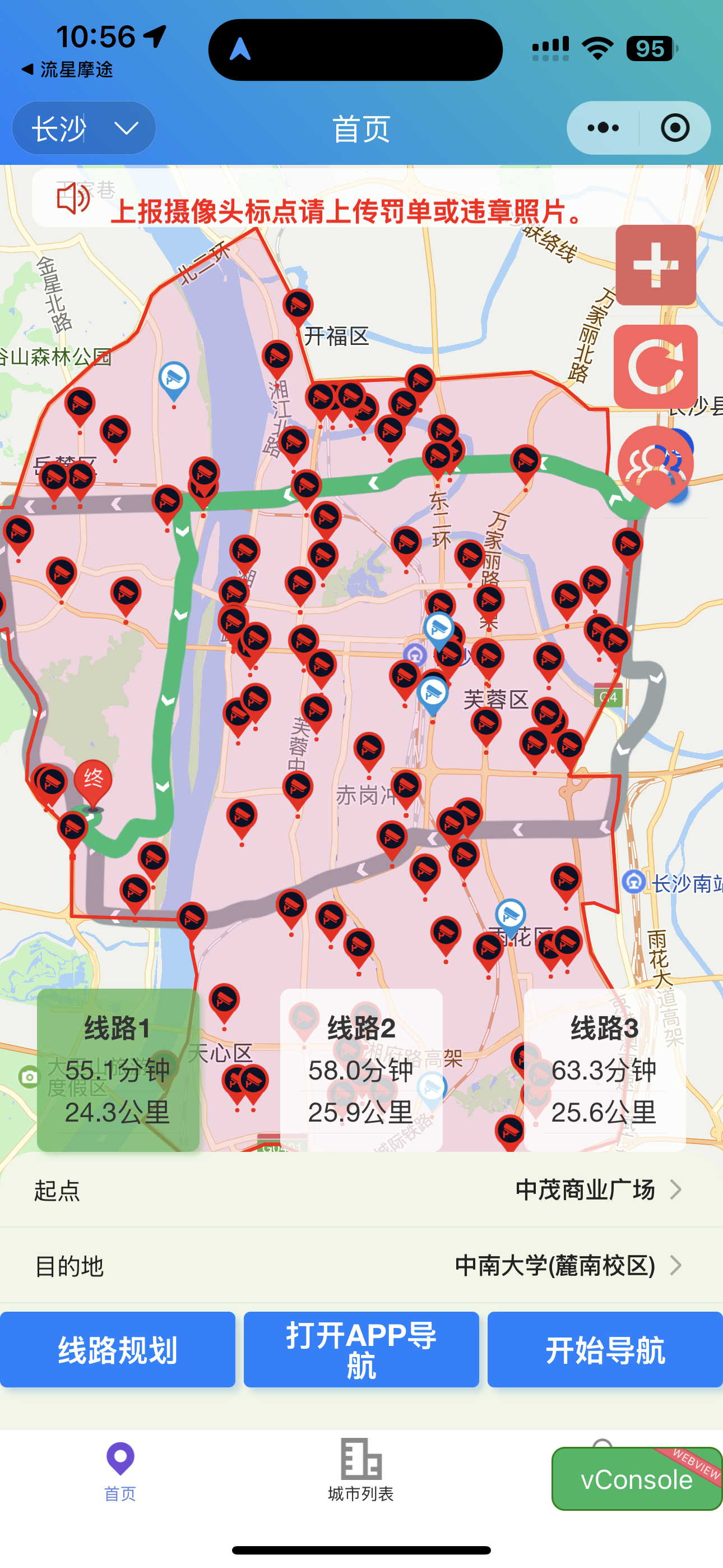Viewport: 723px width, 1568px height.
Task: Refresh the map with the reload button
Action: tap(655, 366)
